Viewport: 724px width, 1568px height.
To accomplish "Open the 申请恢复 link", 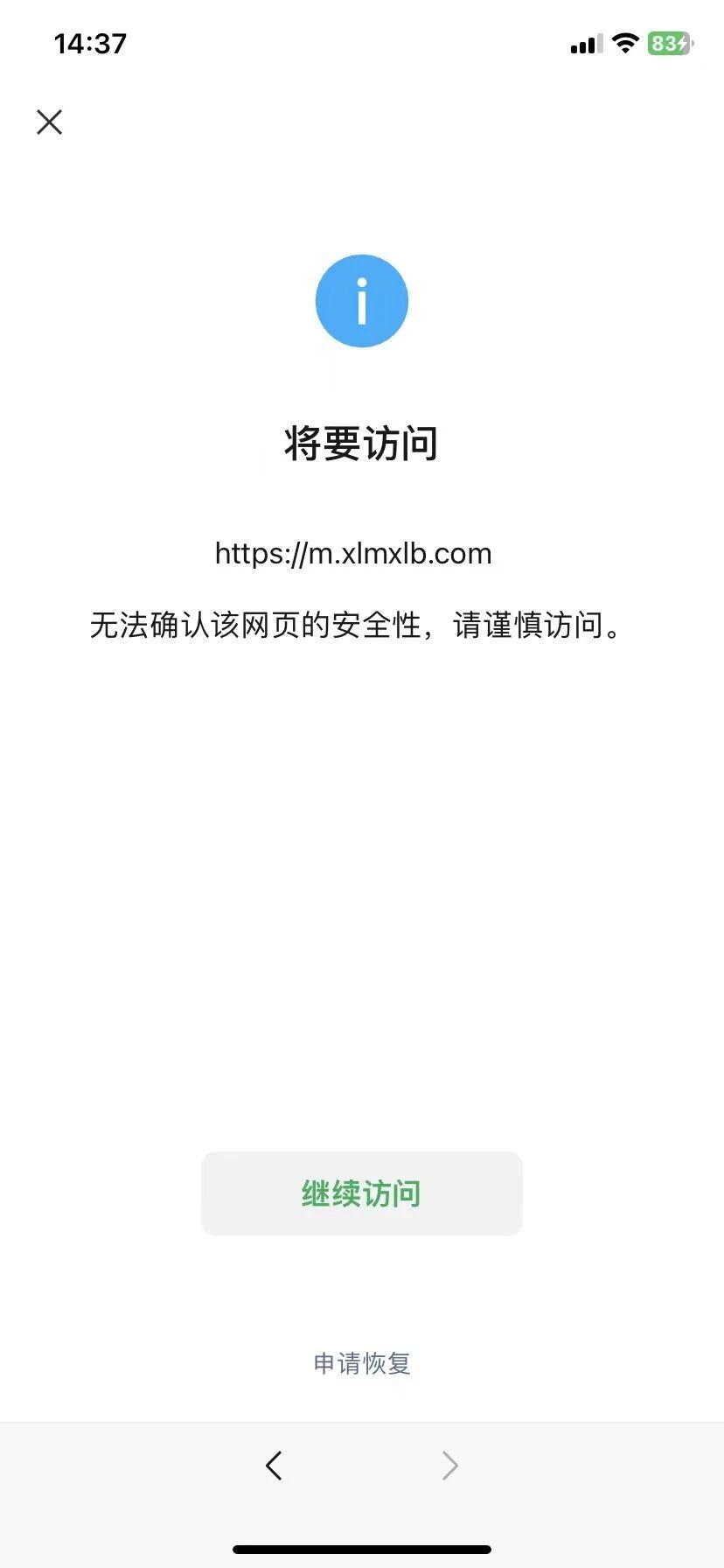I will [362, 1363].
